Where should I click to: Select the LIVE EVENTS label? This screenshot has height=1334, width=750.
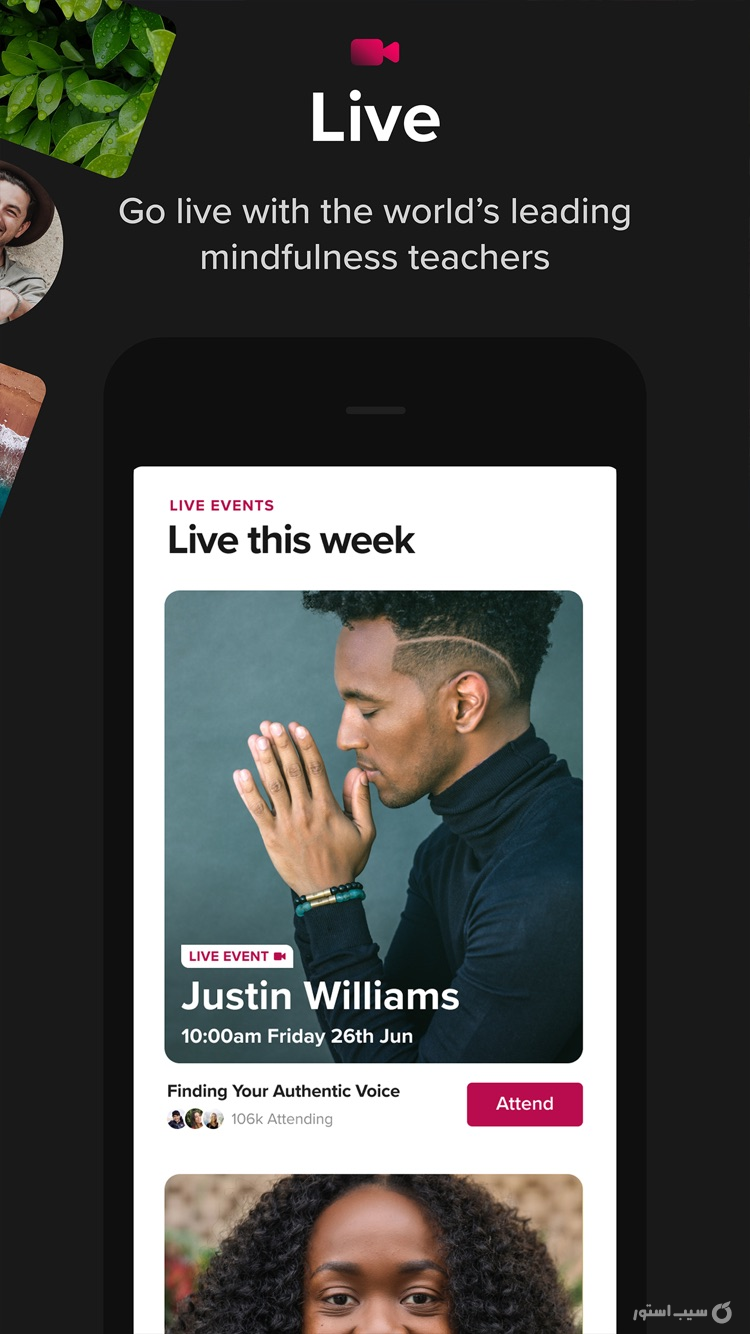[x=222, y=506]
